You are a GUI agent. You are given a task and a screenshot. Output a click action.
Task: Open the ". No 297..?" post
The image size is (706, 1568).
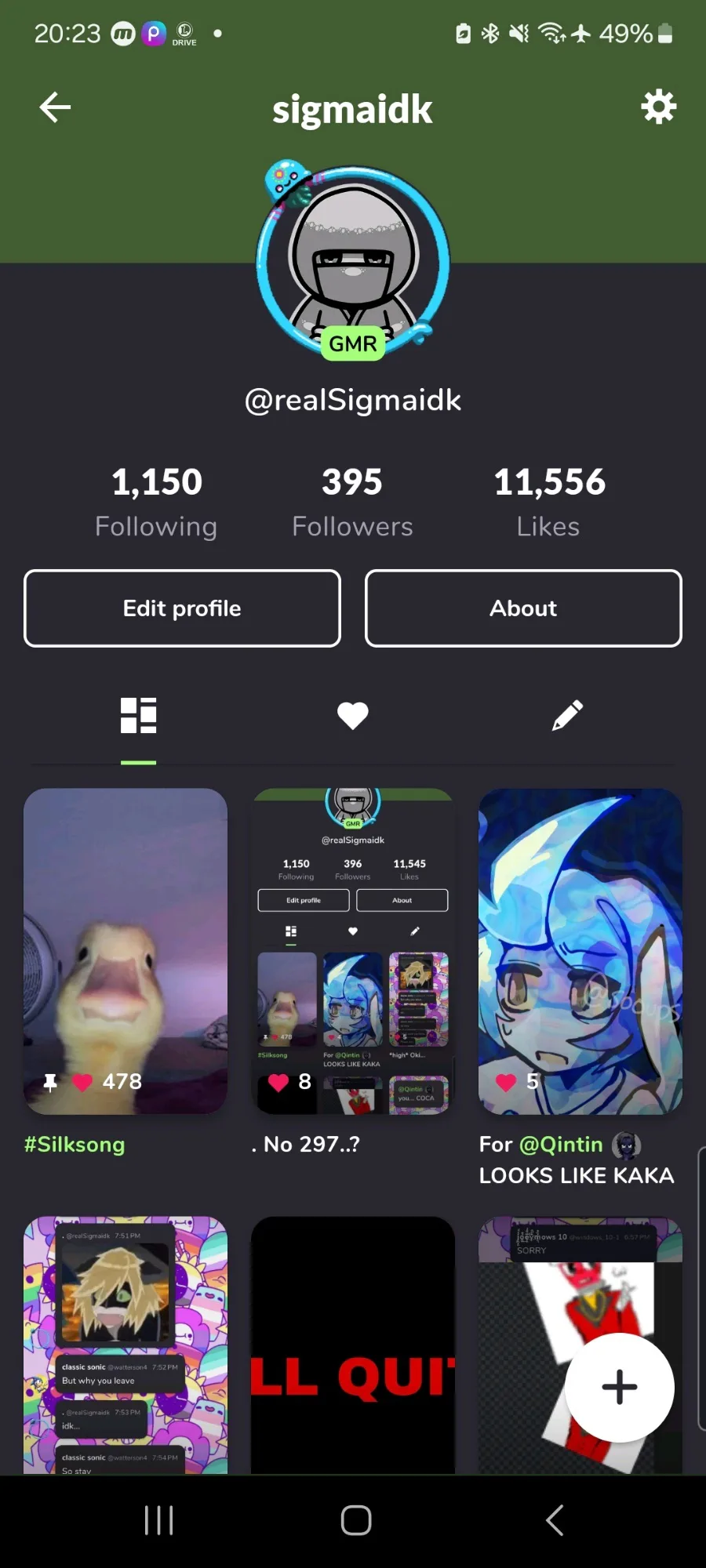click(x=353, y=951)
